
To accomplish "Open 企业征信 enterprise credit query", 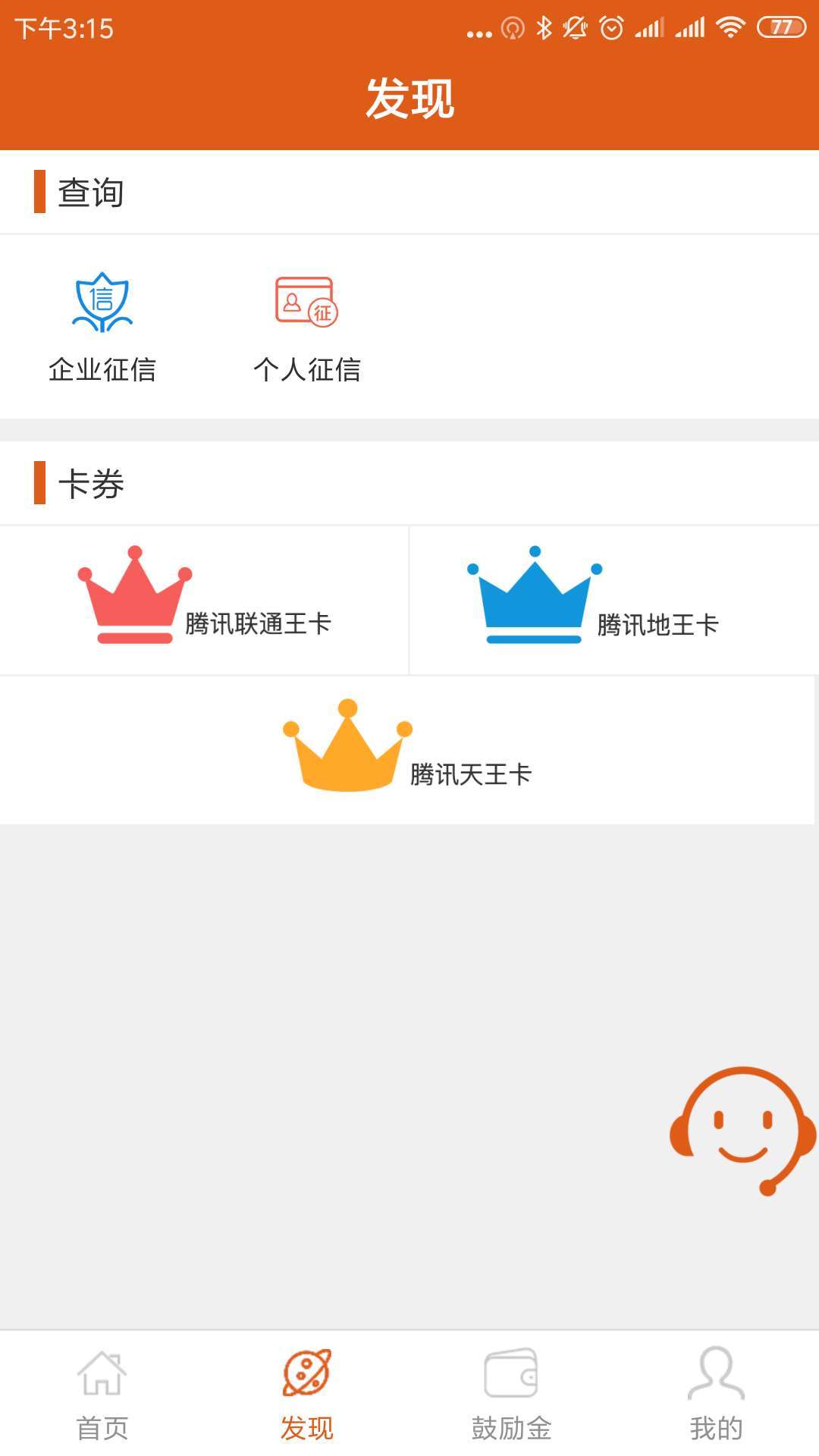I will pos(102,326).
